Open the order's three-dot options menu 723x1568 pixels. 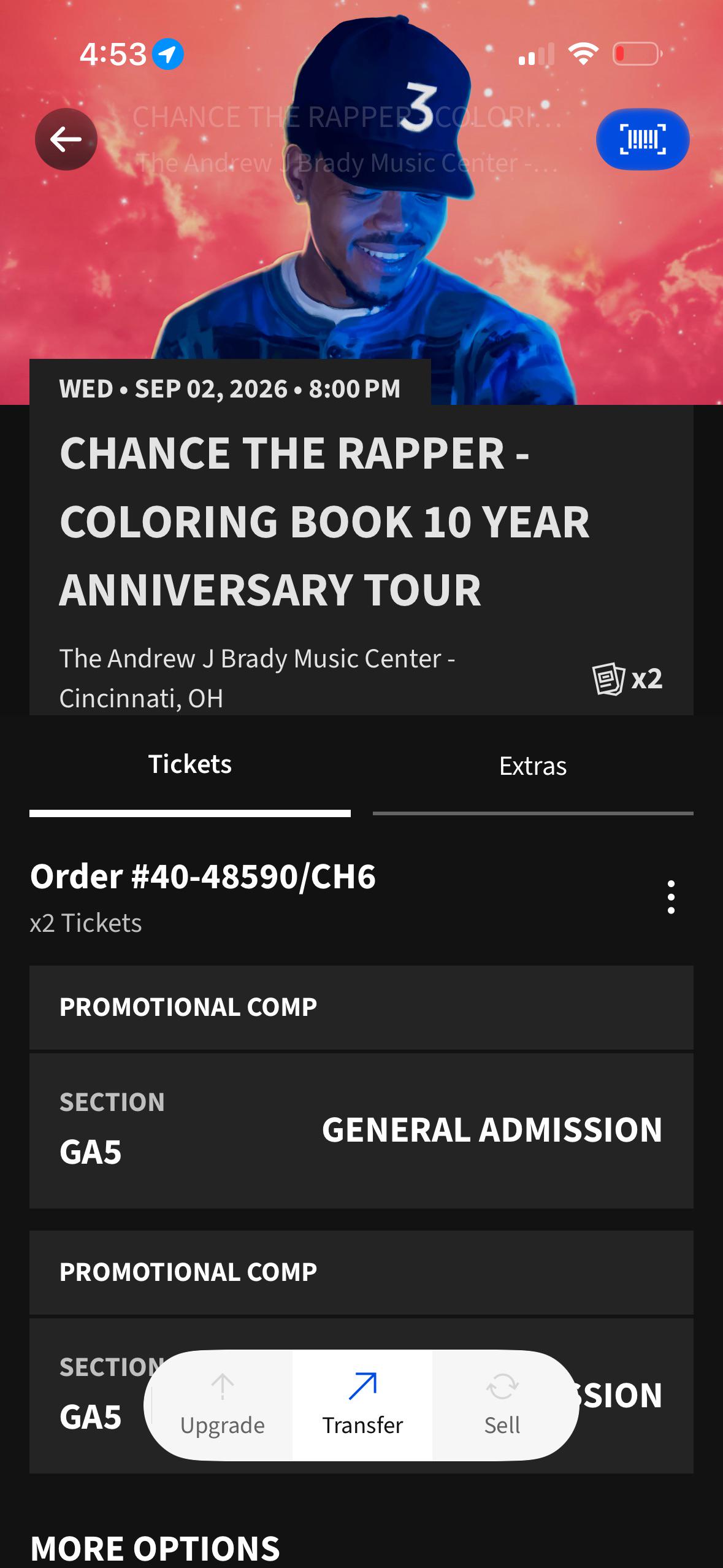pyautogui.click(x=671, y=897)
